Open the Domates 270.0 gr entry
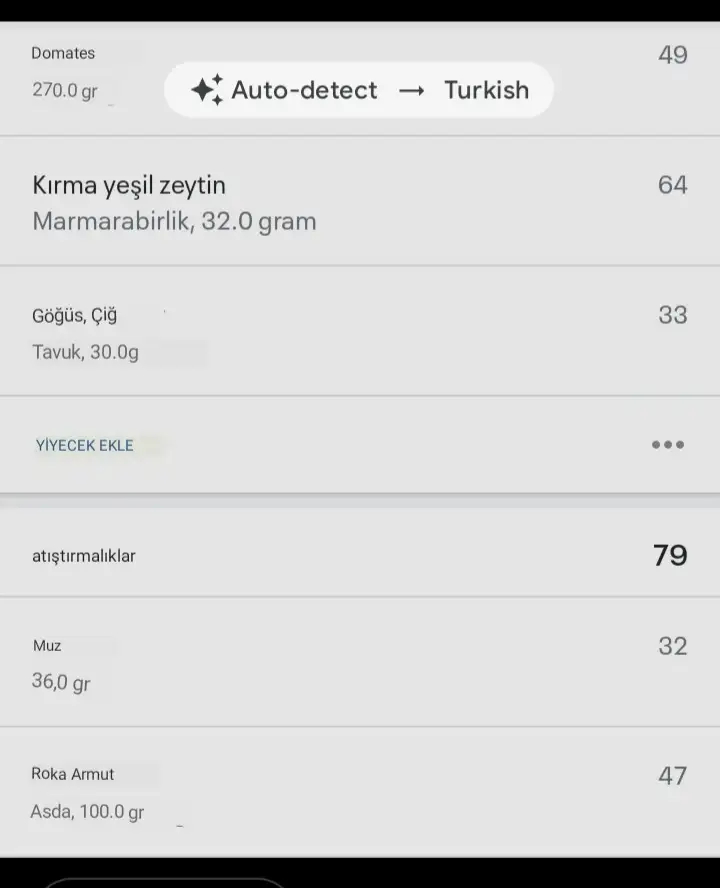720x888 pixels. 64,72
